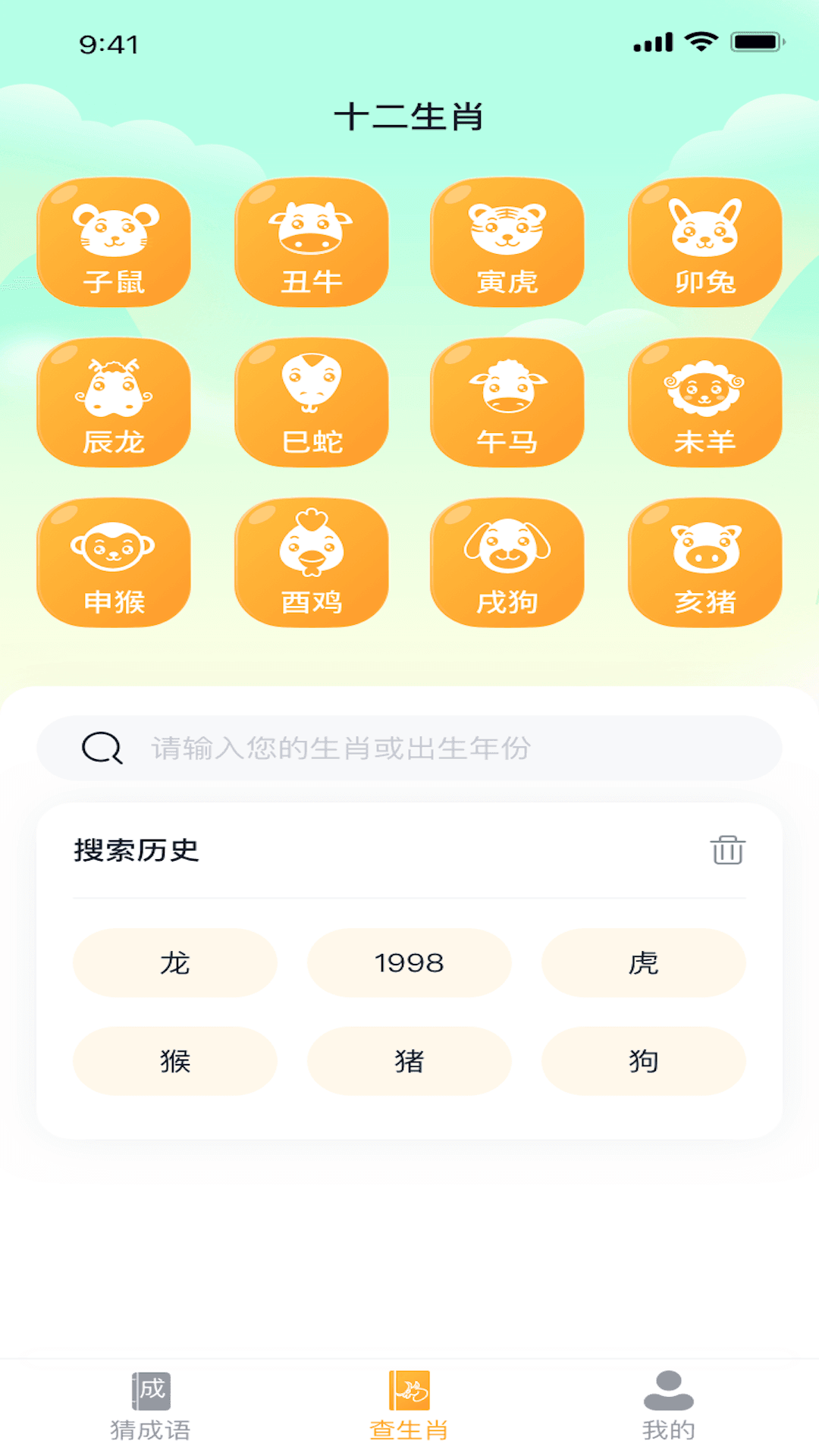Tap the 酉鸡 rooster zodiac icon
This screenshot has width=819, height=1456.
click(310, 564)
